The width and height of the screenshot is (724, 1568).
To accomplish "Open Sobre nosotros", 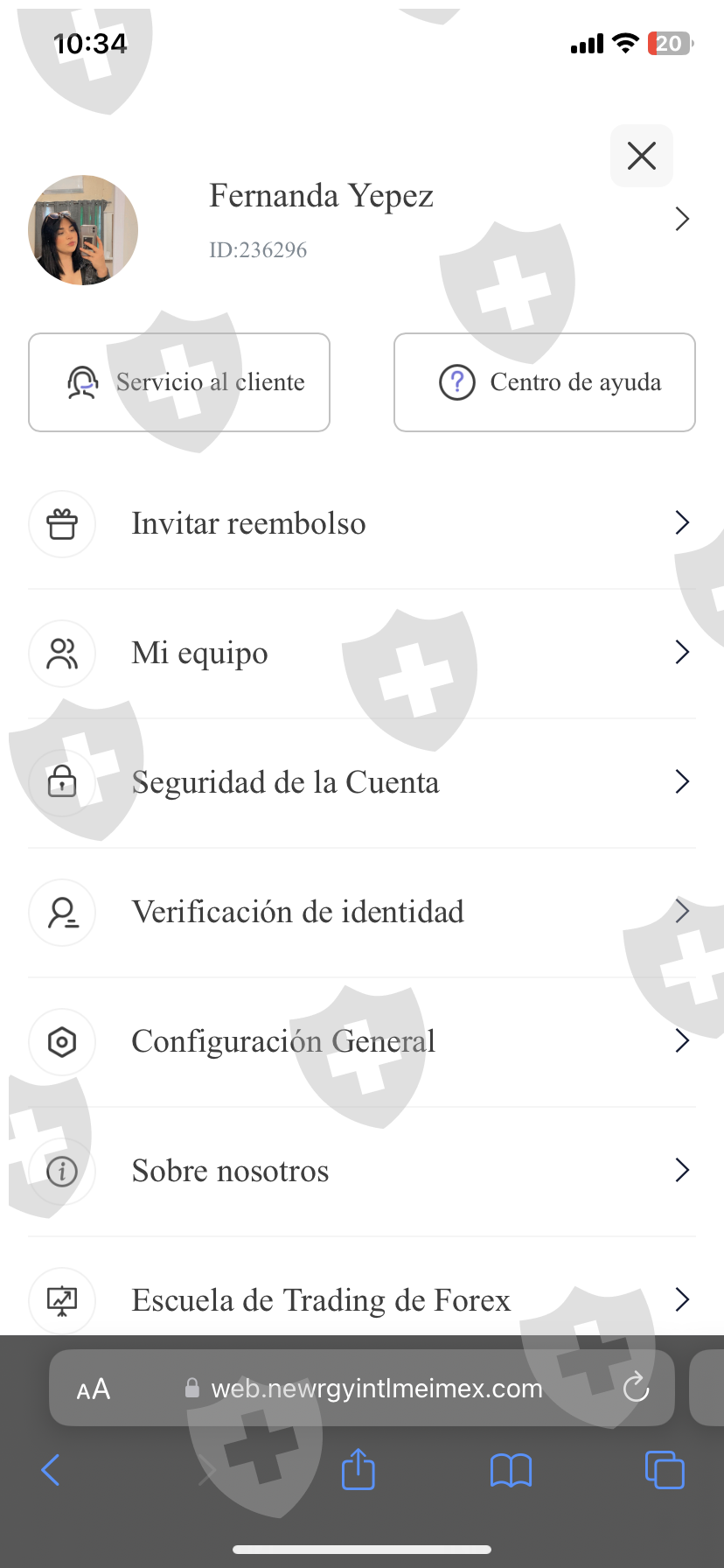I will point(362,1171).
